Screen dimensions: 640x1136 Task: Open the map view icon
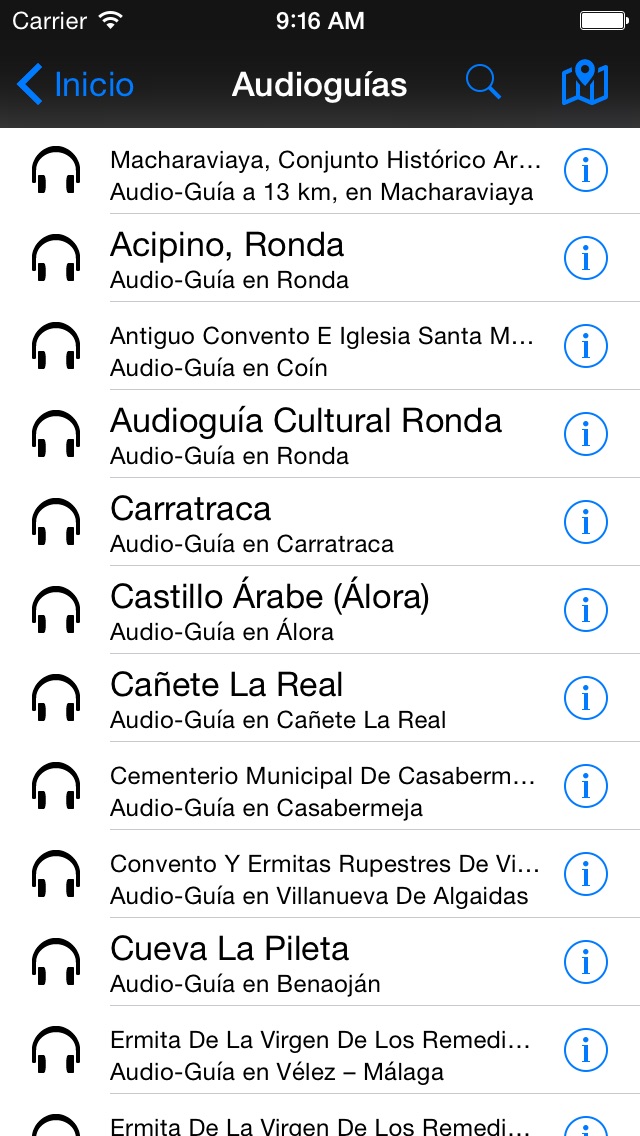[585, 84]
